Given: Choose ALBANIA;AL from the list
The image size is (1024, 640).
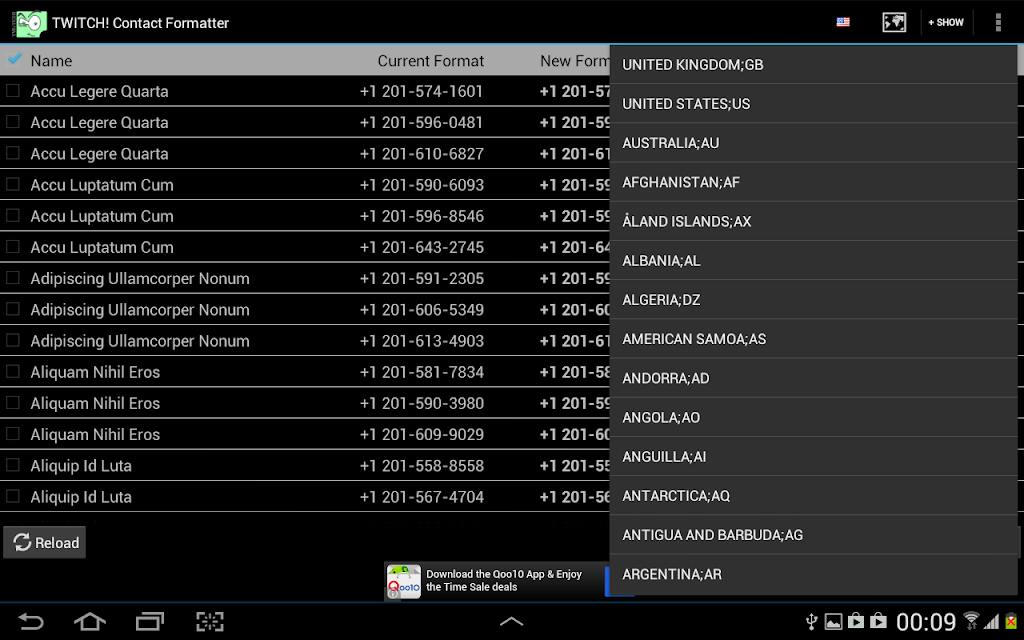Looking at the screenshot, I should click(x=813, y=261).
